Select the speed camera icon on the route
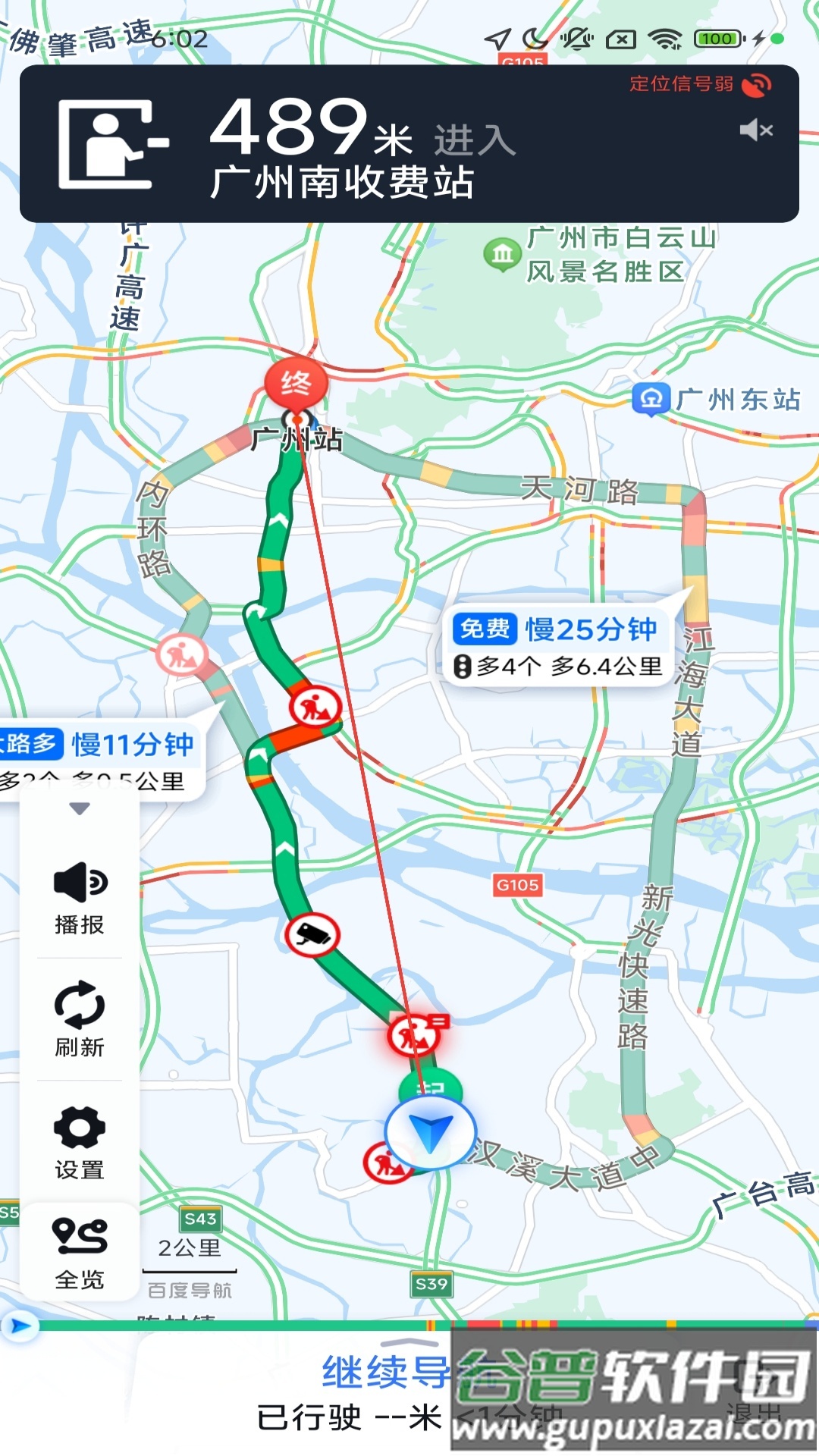The width and height of the screenshot is (819, 1456). [313, 934]
